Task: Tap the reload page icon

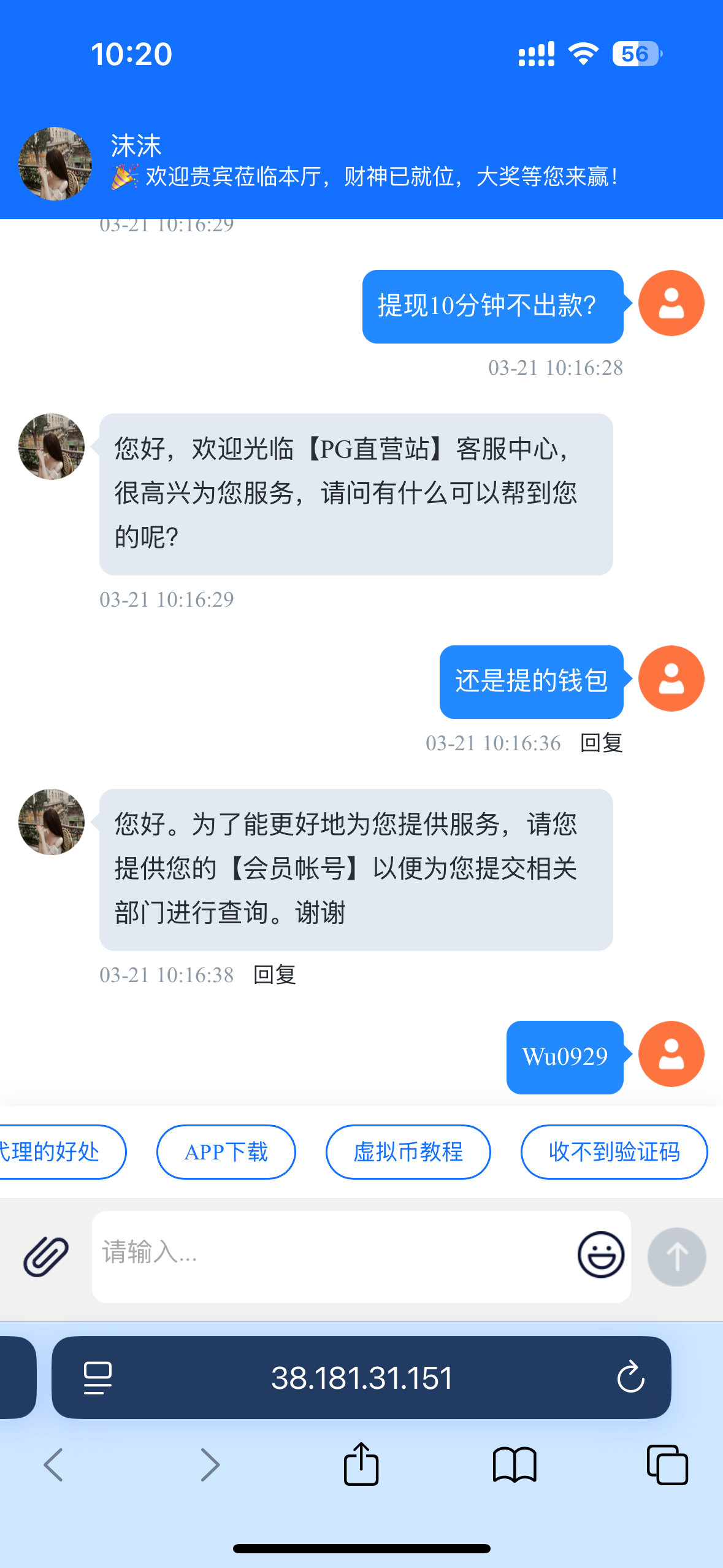Action: click(630, 1377)
